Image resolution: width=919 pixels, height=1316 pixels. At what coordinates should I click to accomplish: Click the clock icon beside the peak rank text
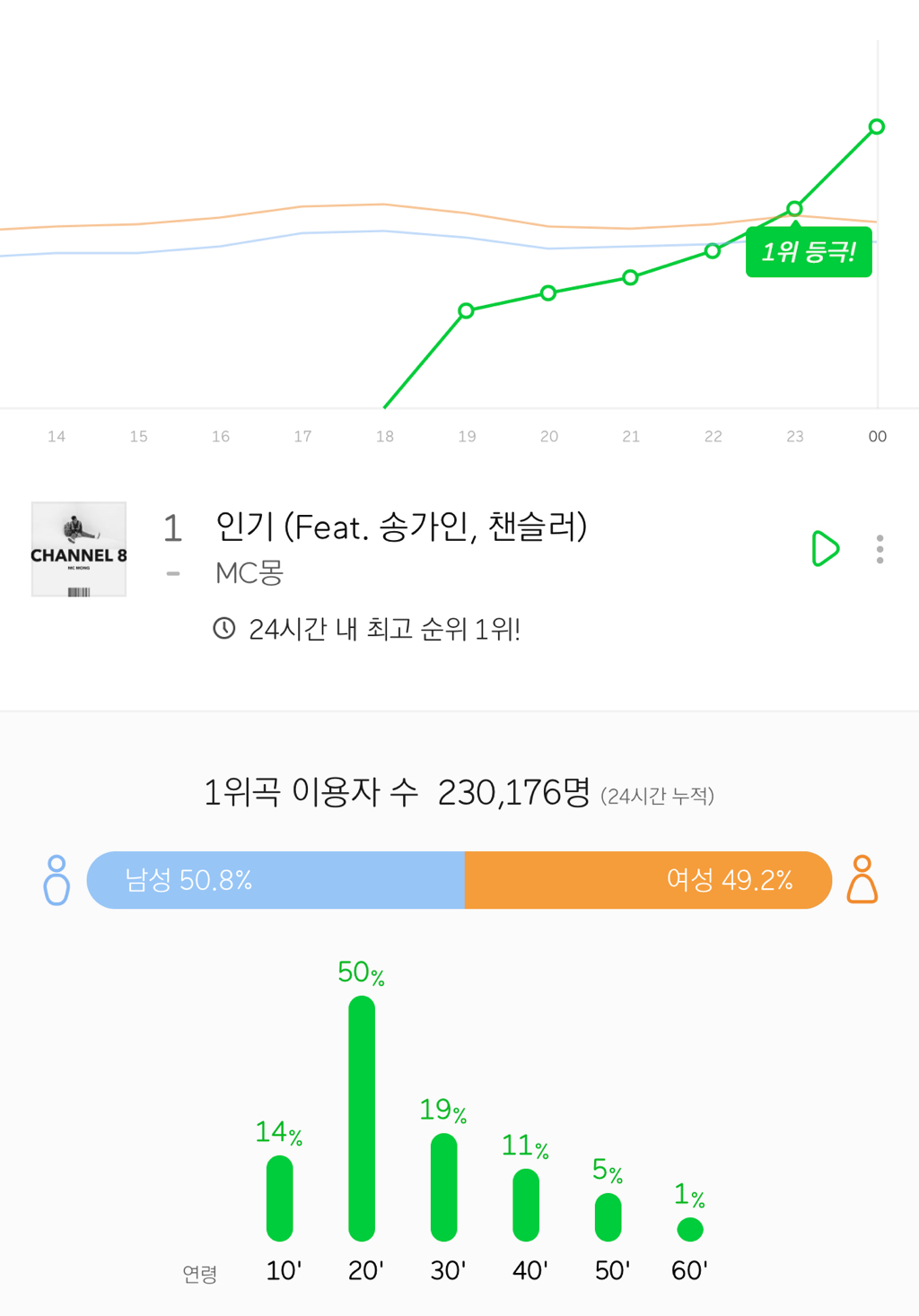coord(223,630)
